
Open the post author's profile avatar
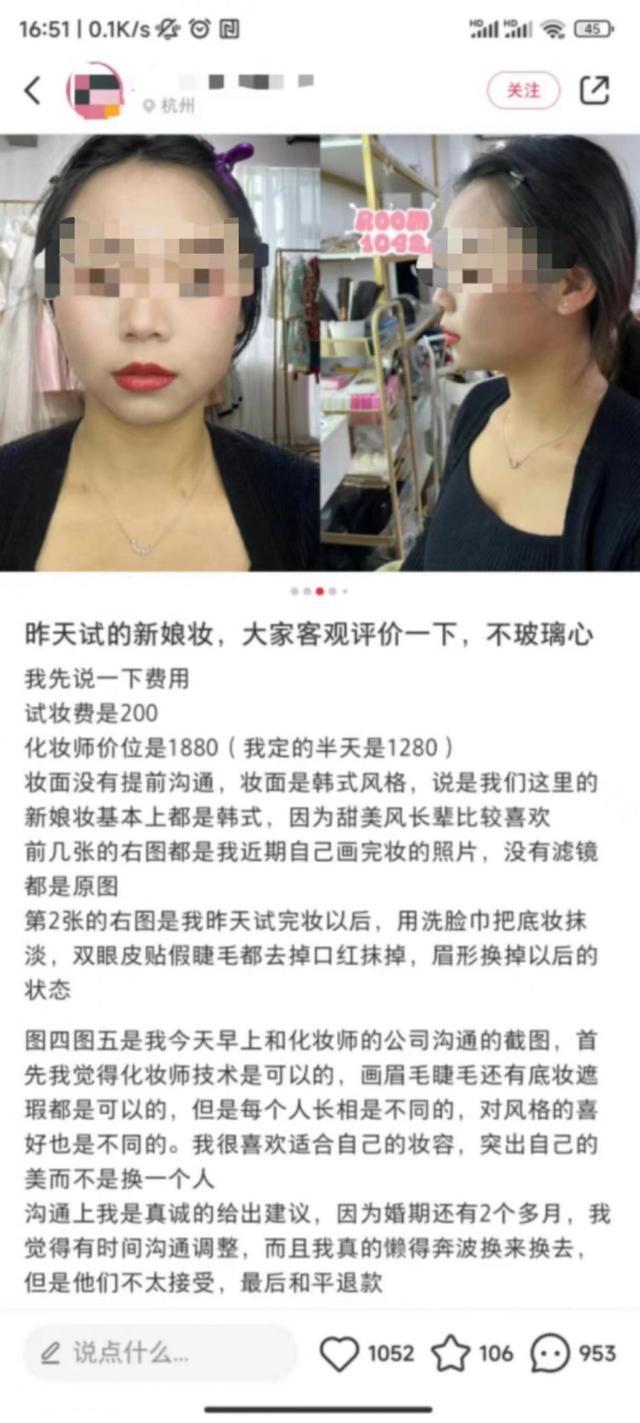tap(95, 91)
